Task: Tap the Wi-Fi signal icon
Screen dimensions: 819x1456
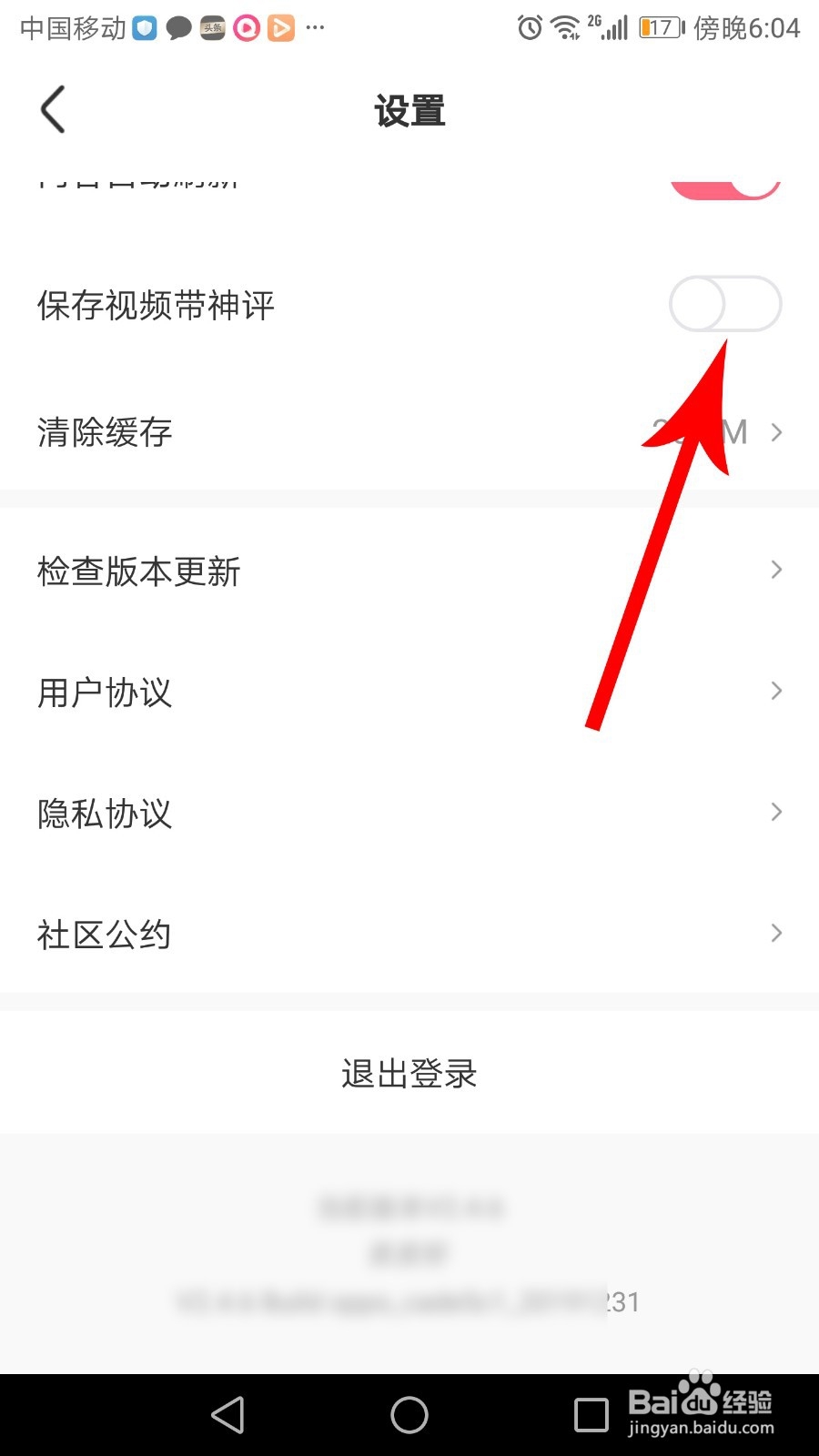Action: click(566, 27)
